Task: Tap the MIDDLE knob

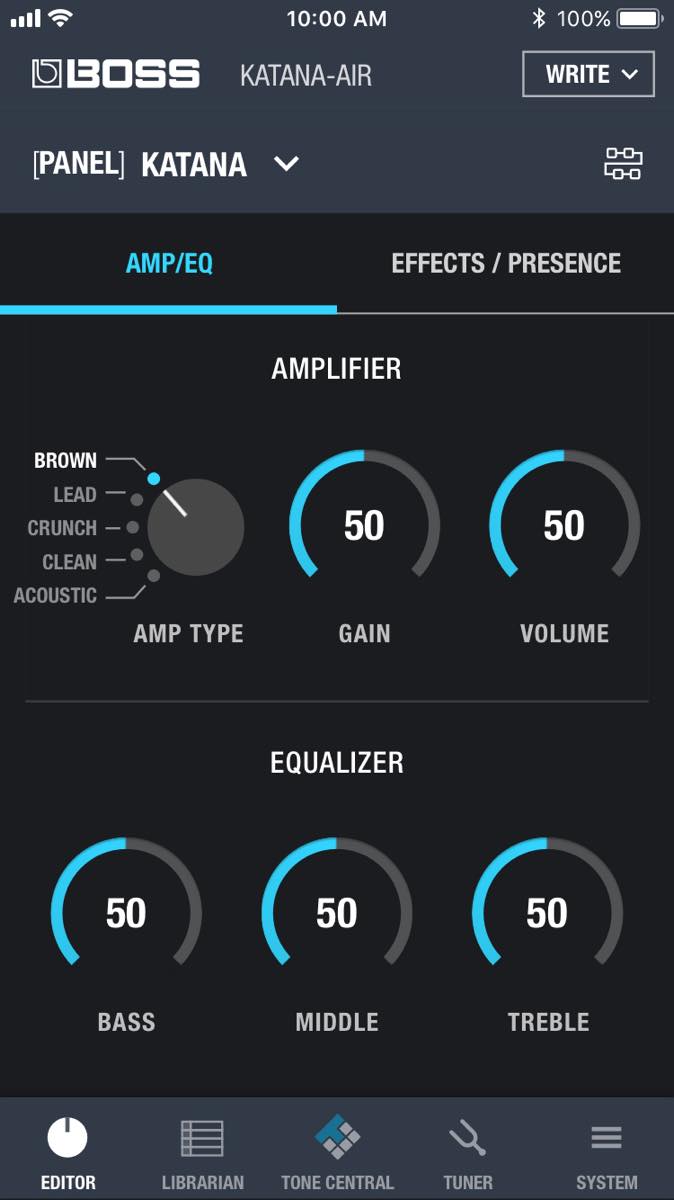Action: (x=337, y=914)
